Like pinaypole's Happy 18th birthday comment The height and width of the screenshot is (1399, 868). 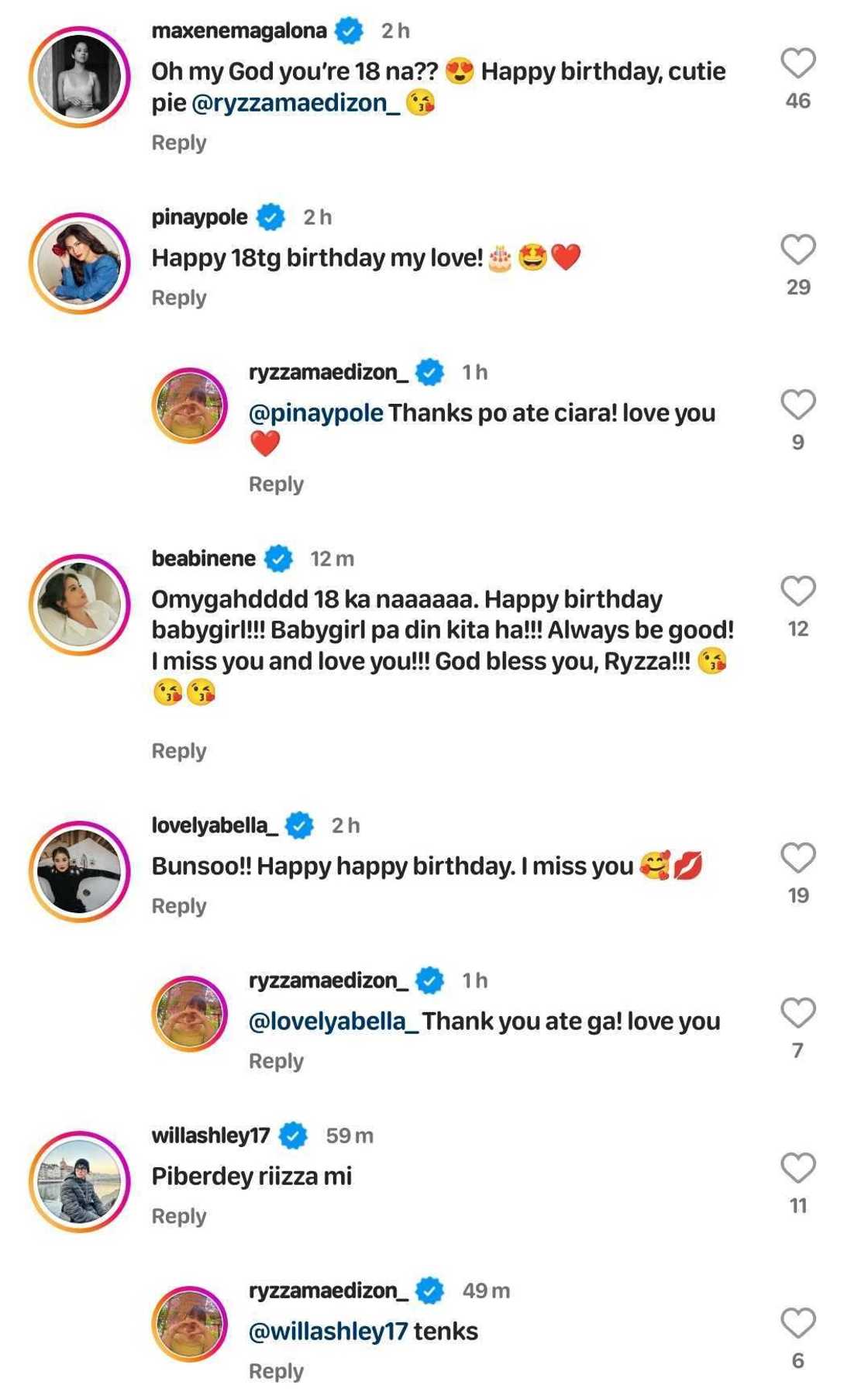(x=797, y=250)
